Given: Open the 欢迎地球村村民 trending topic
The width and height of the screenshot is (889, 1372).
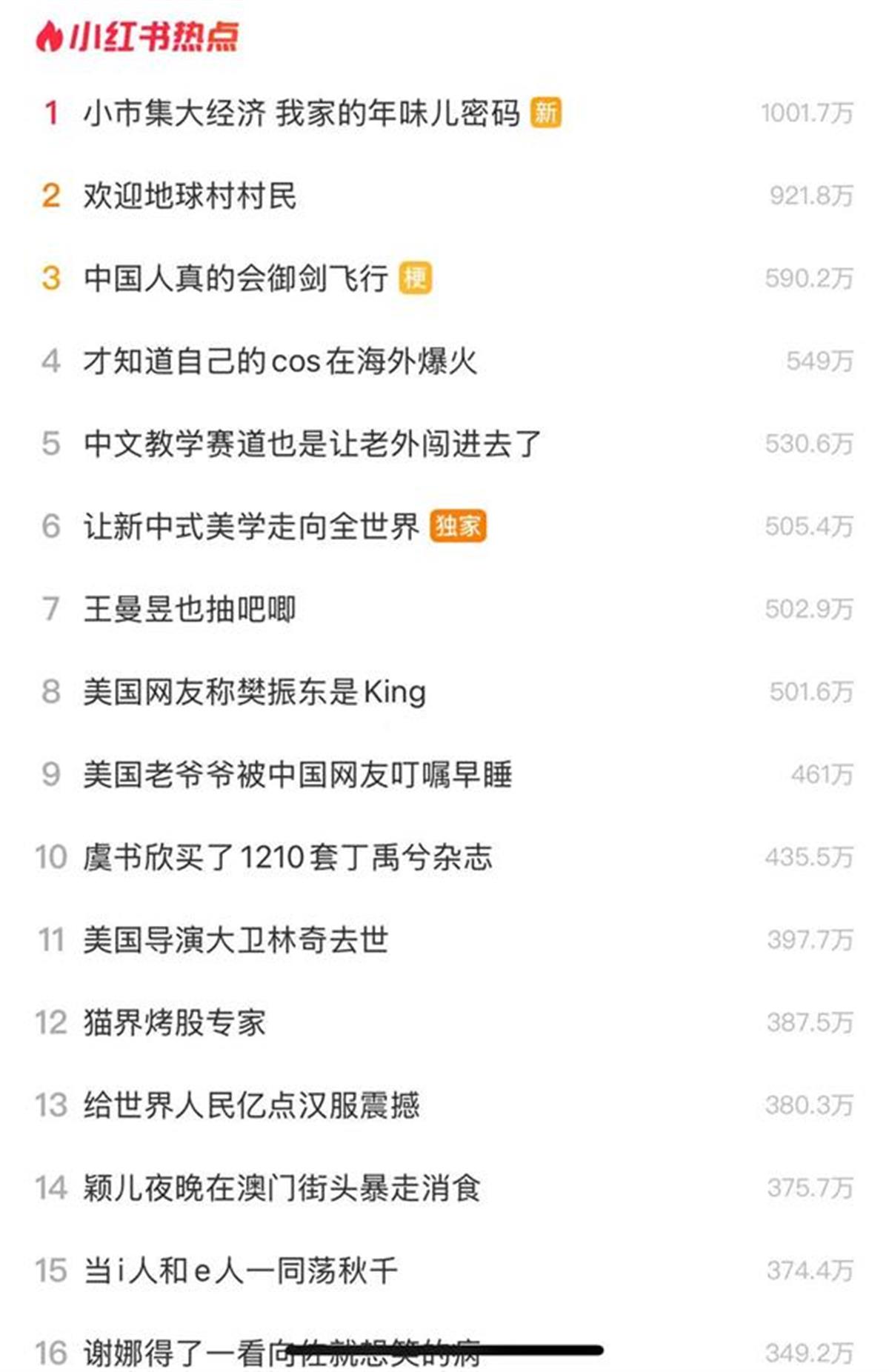Looking at the screenshot, I should (190, 196).
